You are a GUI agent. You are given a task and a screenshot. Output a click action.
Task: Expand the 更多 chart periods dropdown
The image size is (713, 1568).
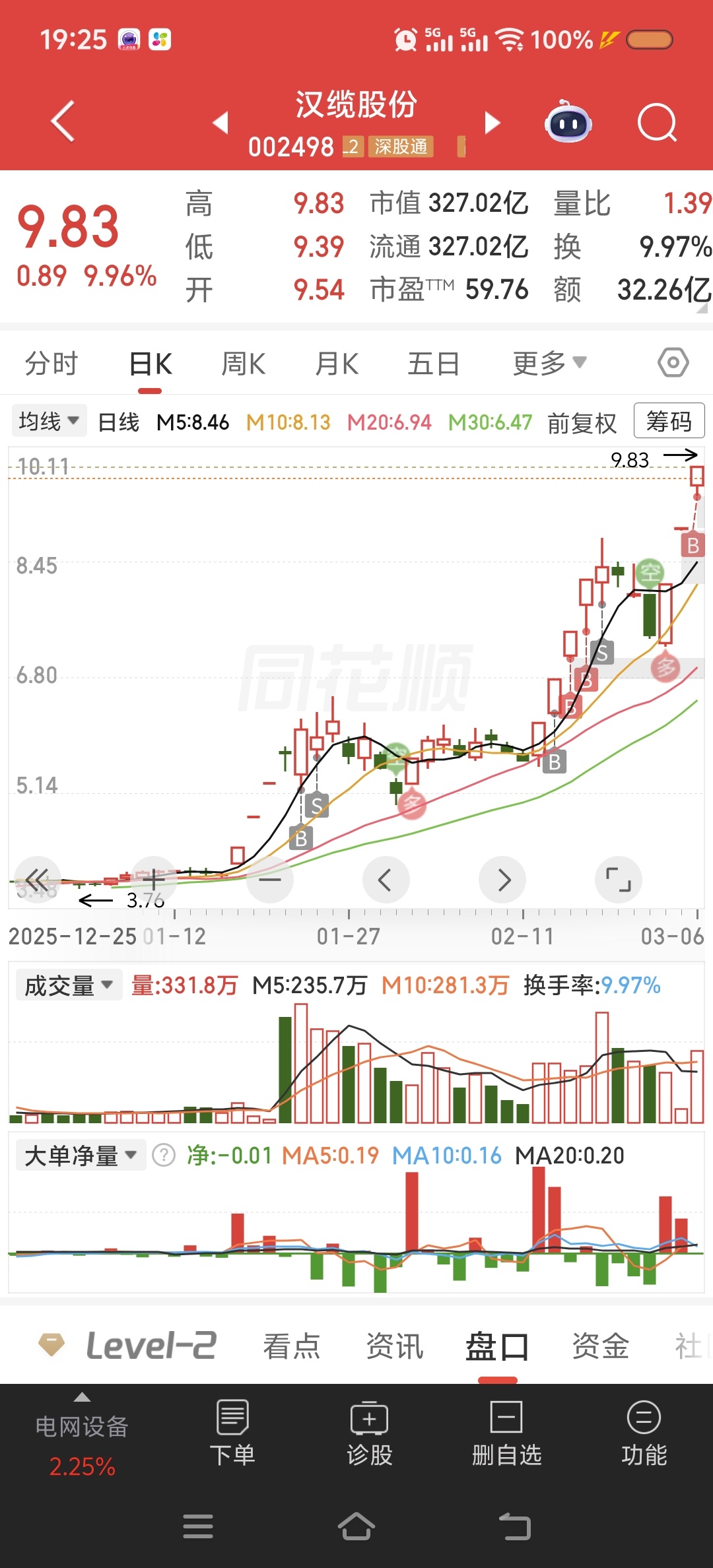[x=549, y=364]
